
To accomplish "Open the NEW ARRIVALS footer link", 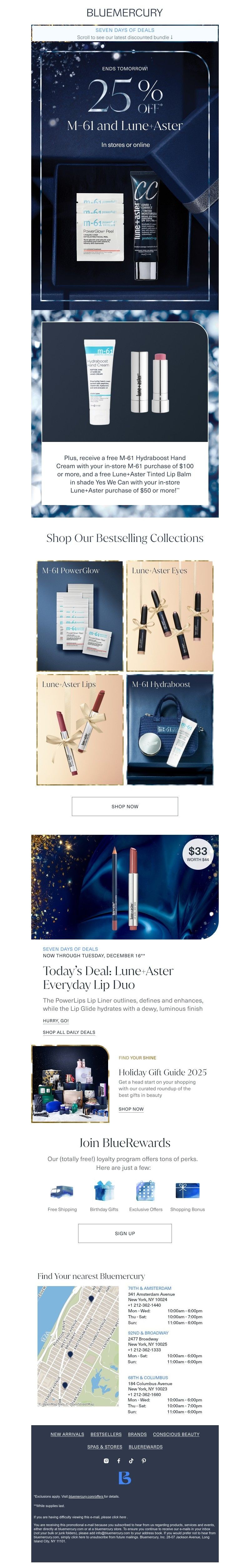I will [67, 1434].
